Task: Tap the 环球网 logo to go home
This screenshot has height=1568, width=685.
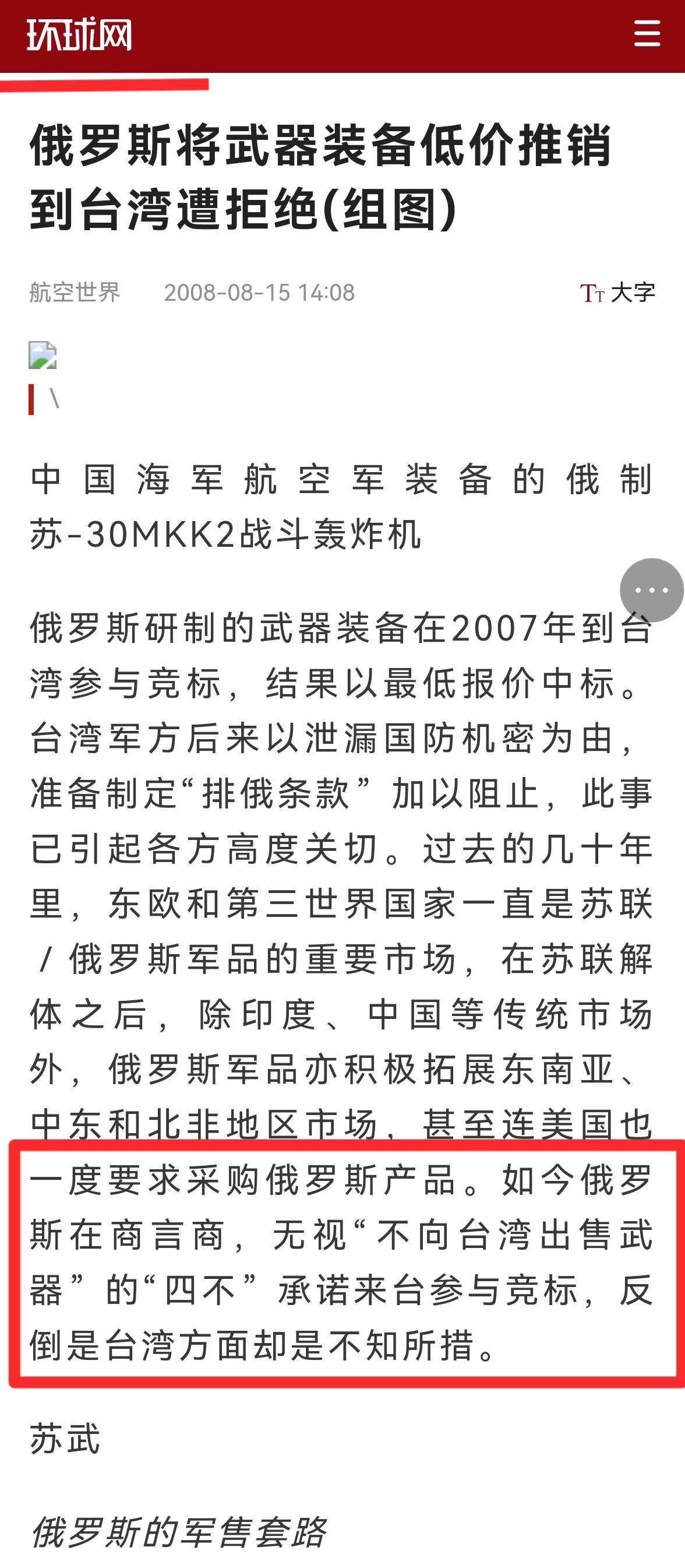Action: pos(79,35)
